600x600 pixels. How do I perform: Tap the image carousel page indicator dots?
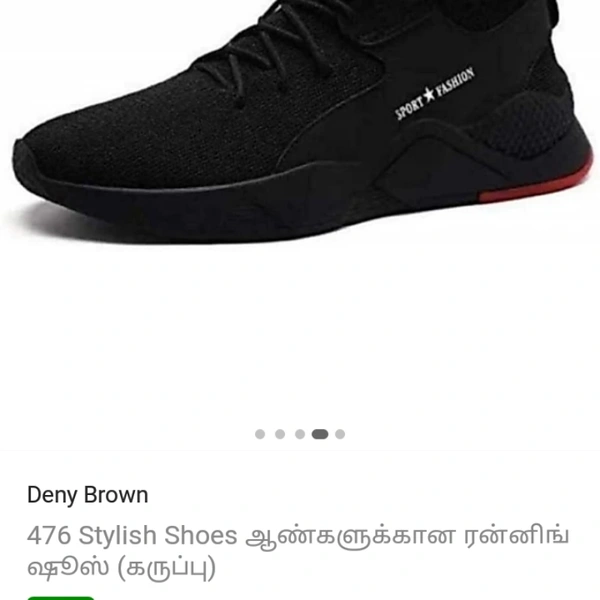[300, 434]
